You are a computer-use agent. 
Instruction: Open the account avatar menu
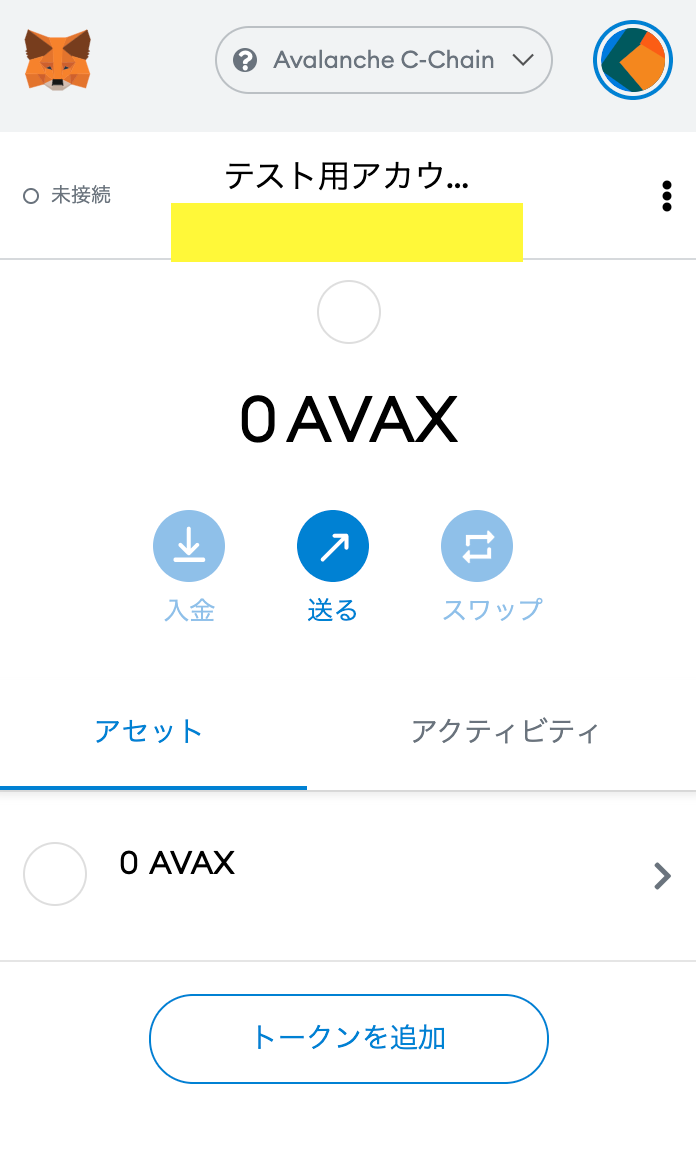633,60
